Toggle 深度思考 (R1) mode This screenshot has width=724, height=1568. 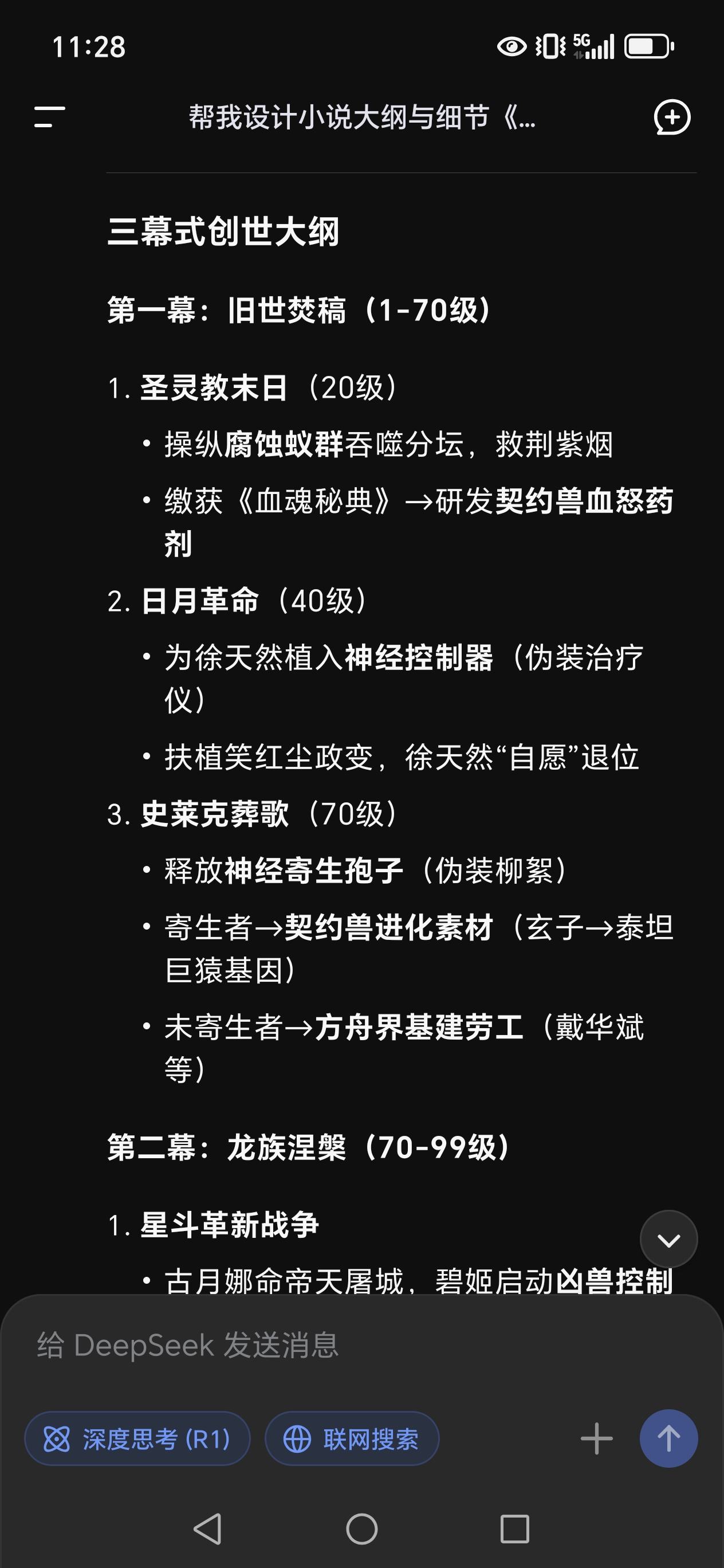(137, 1439)
